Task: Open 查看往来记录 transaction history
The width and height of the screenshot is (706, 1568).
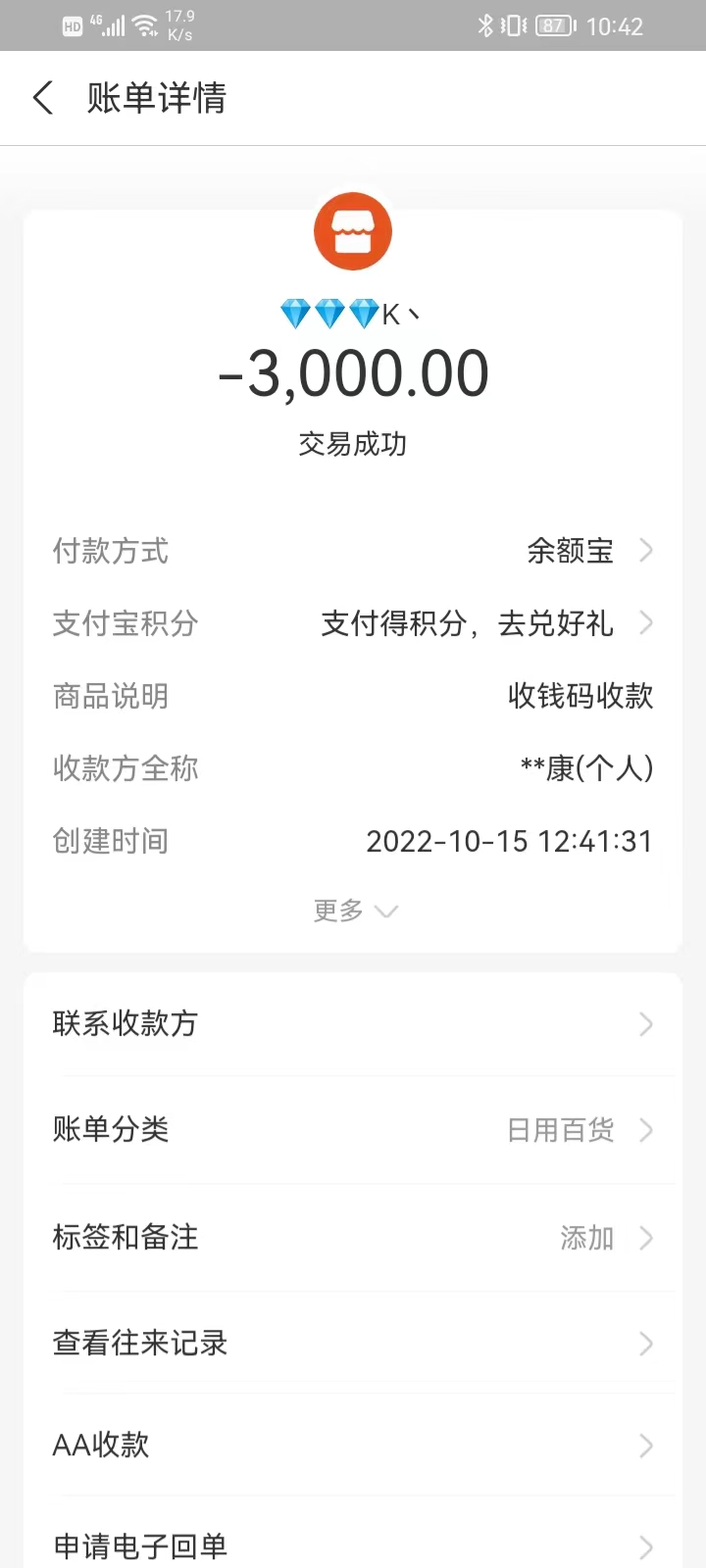Action: 353,1344
